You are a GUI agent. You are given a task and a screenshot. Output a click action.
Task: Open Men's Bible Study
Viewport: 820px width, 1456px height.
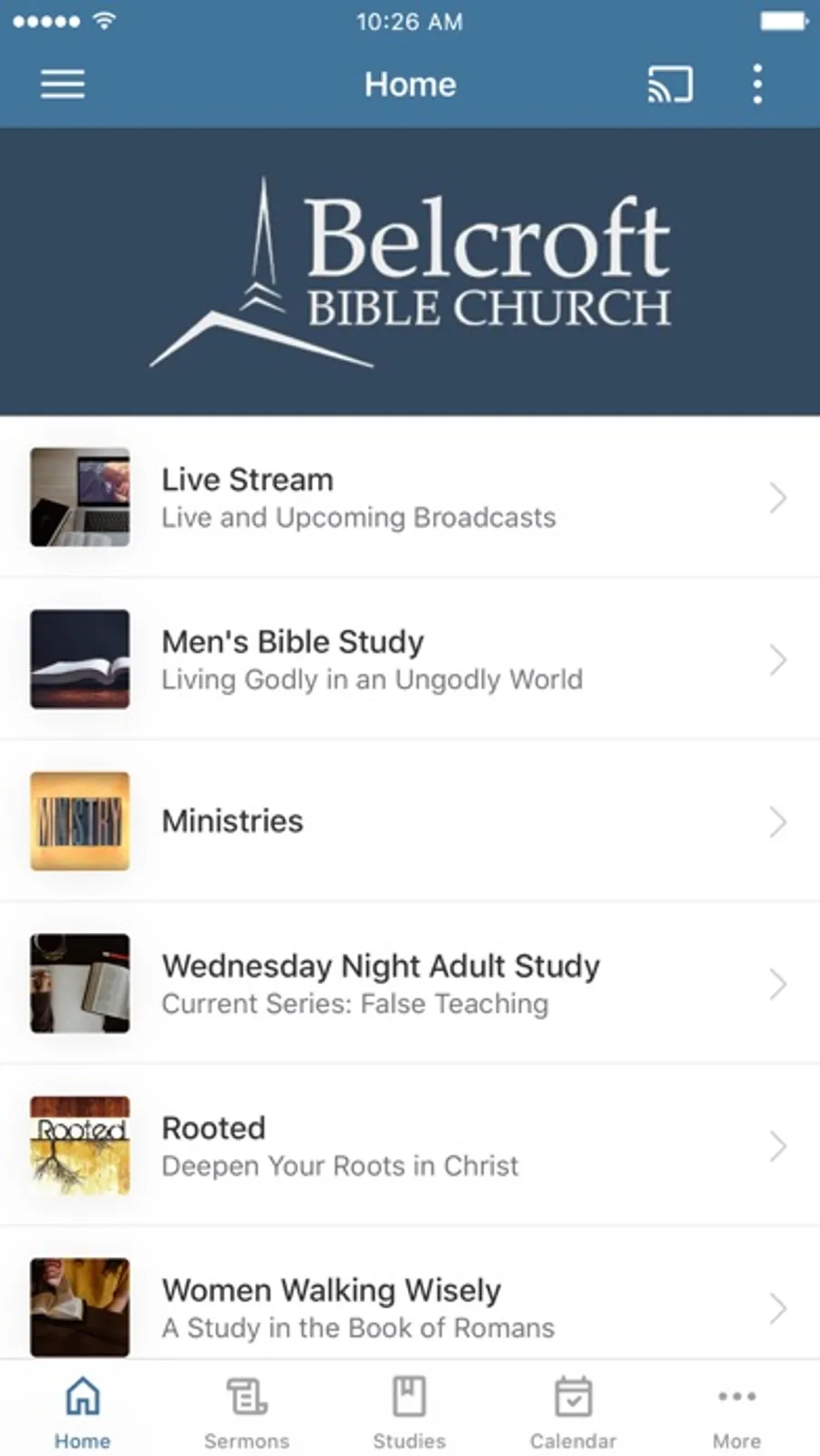pos(410,660)
